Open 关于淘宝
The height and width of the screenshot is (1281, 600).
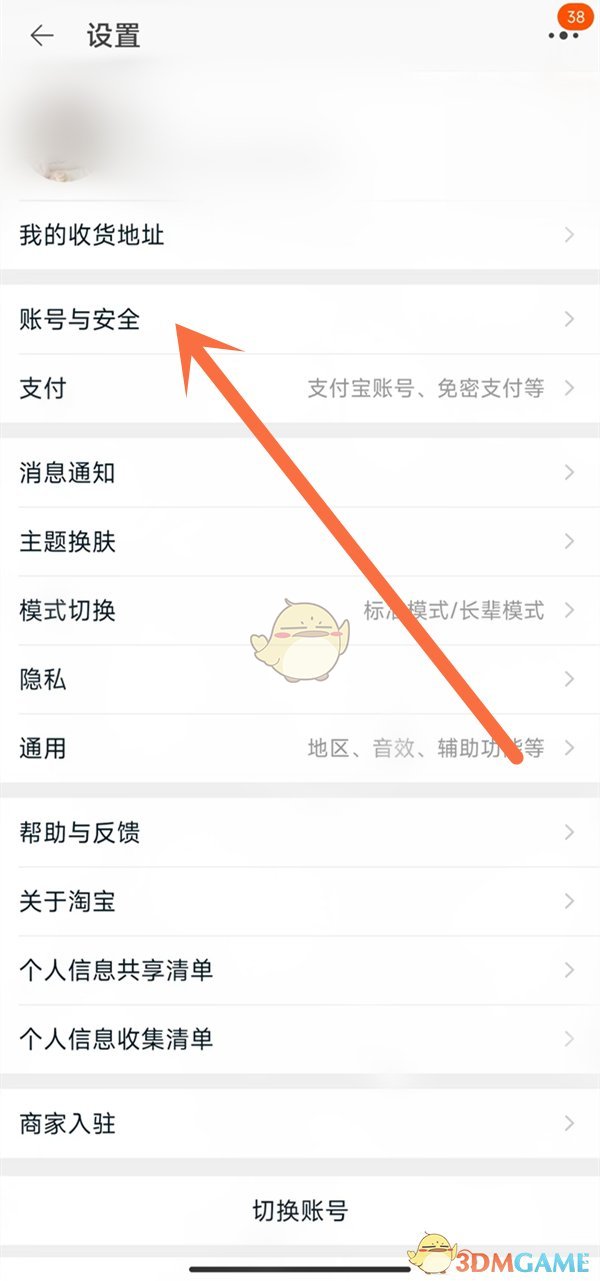tap(300, 902)
